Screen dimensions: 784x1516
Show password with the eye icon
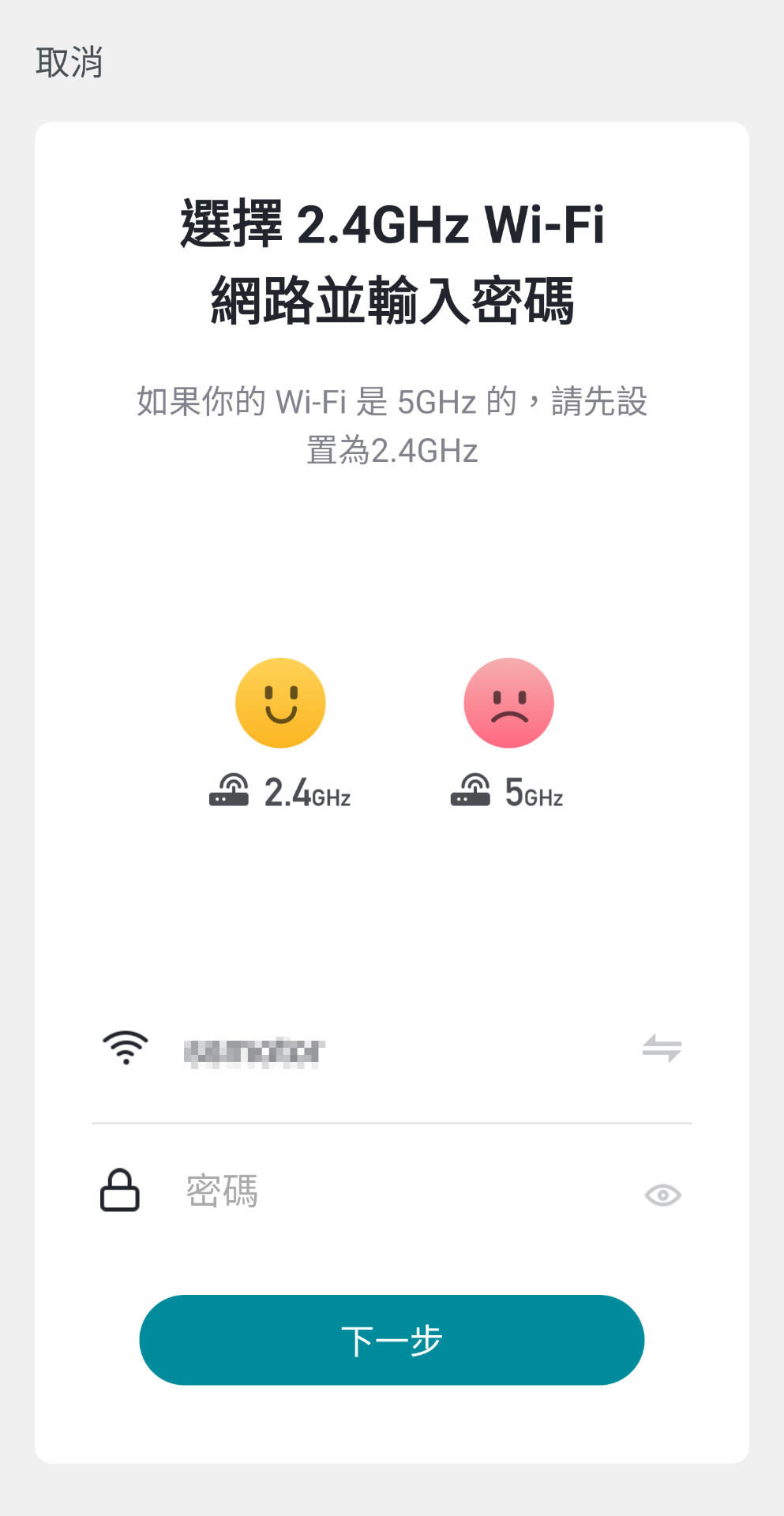(662, 1195)
